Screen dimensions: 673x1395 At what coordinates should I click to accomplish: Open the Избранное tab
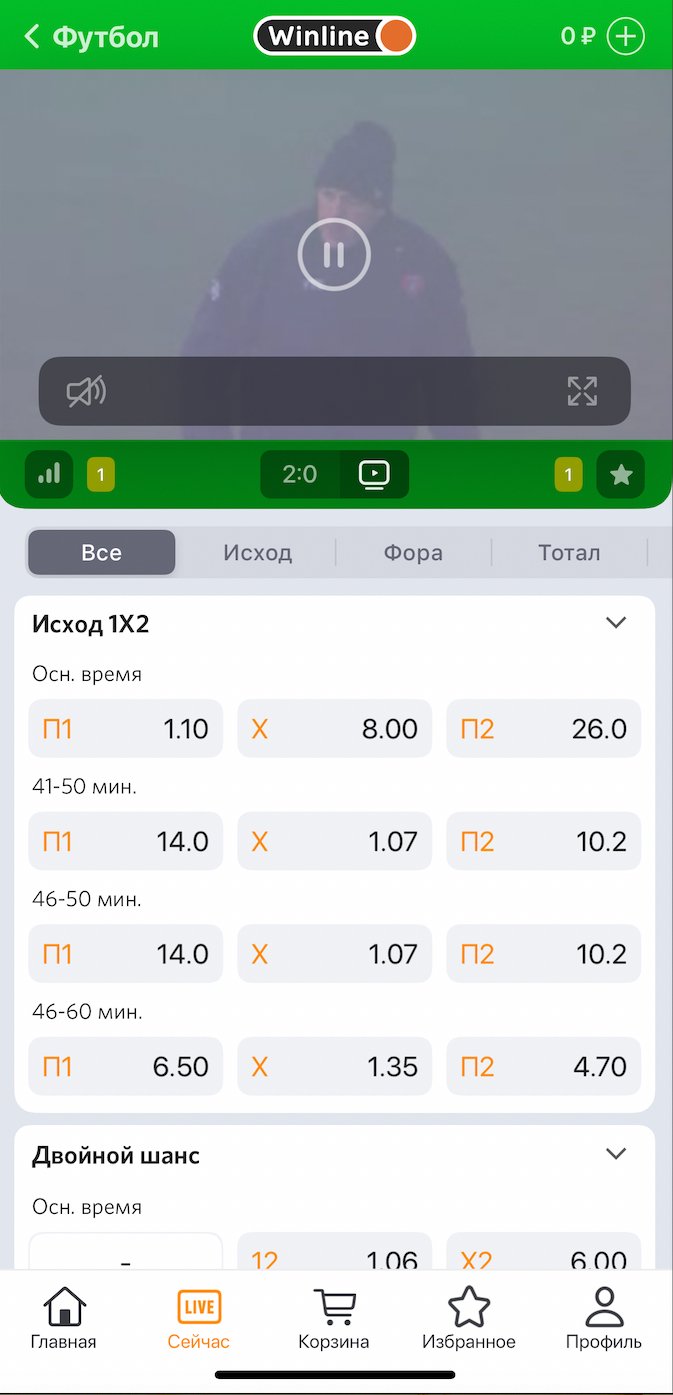pyautogui.click(x=469, y=1320)
